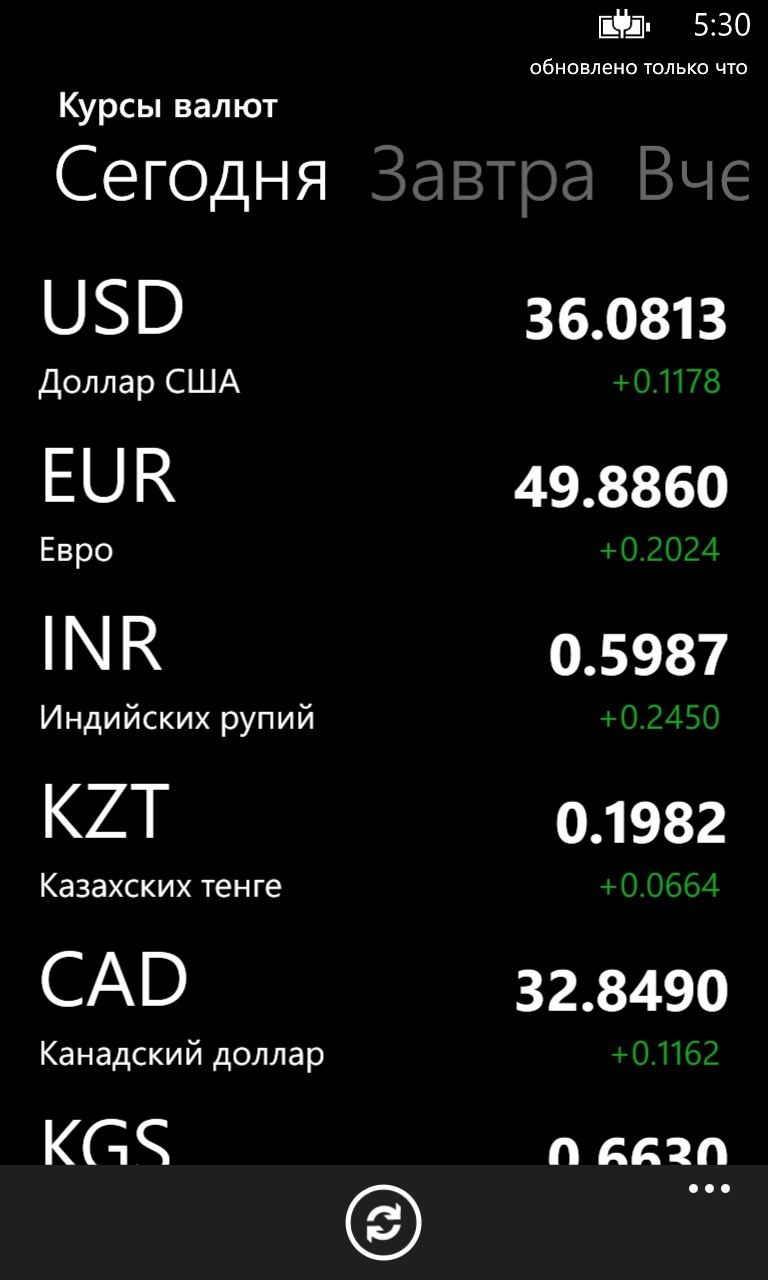The height and width of the screenshot is (1280, 768).
Task: Open the EUR Евро rate row
Action: [x=383, y=506]
